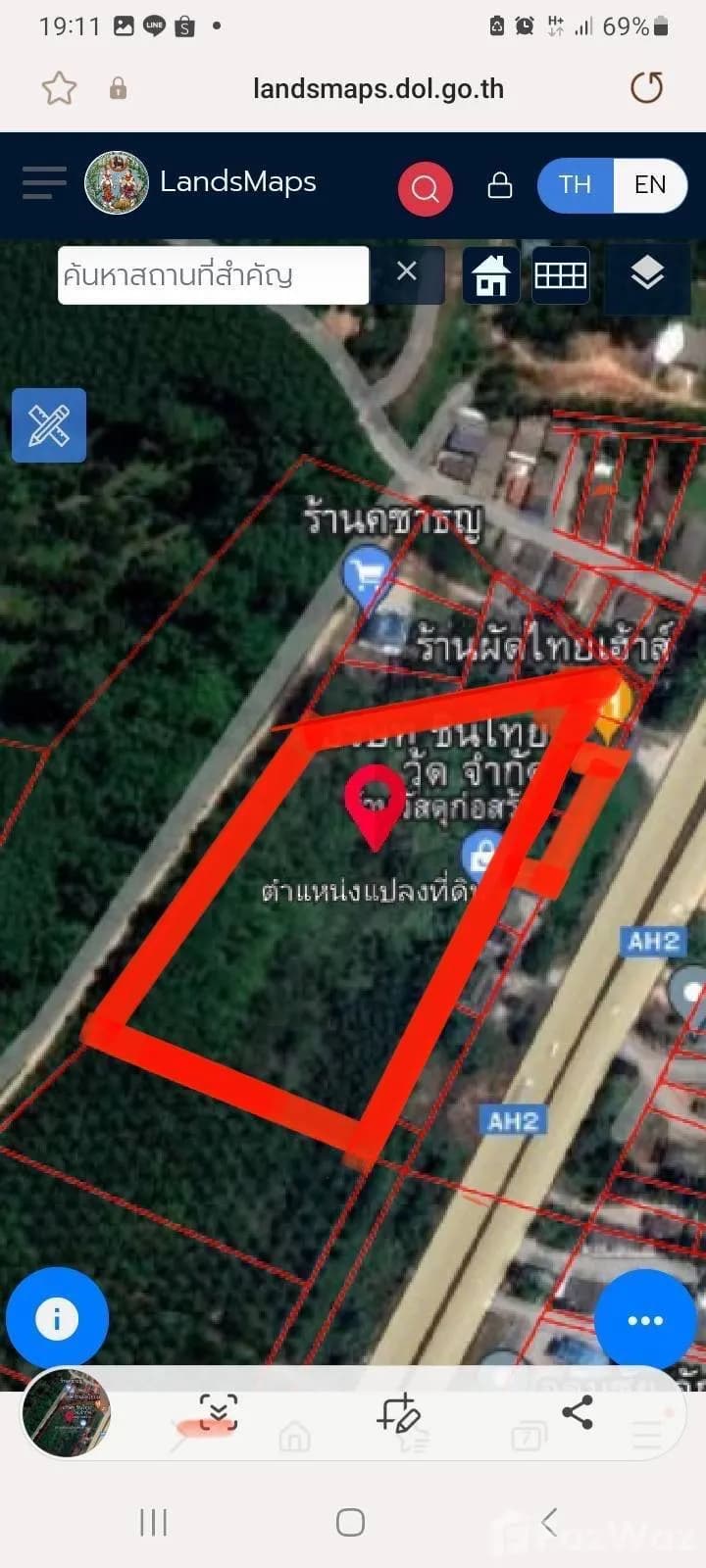The image size is (706, 1568).
Task: Open the map edit/draw tool at bottom
Action: (x=398, y=1414)
